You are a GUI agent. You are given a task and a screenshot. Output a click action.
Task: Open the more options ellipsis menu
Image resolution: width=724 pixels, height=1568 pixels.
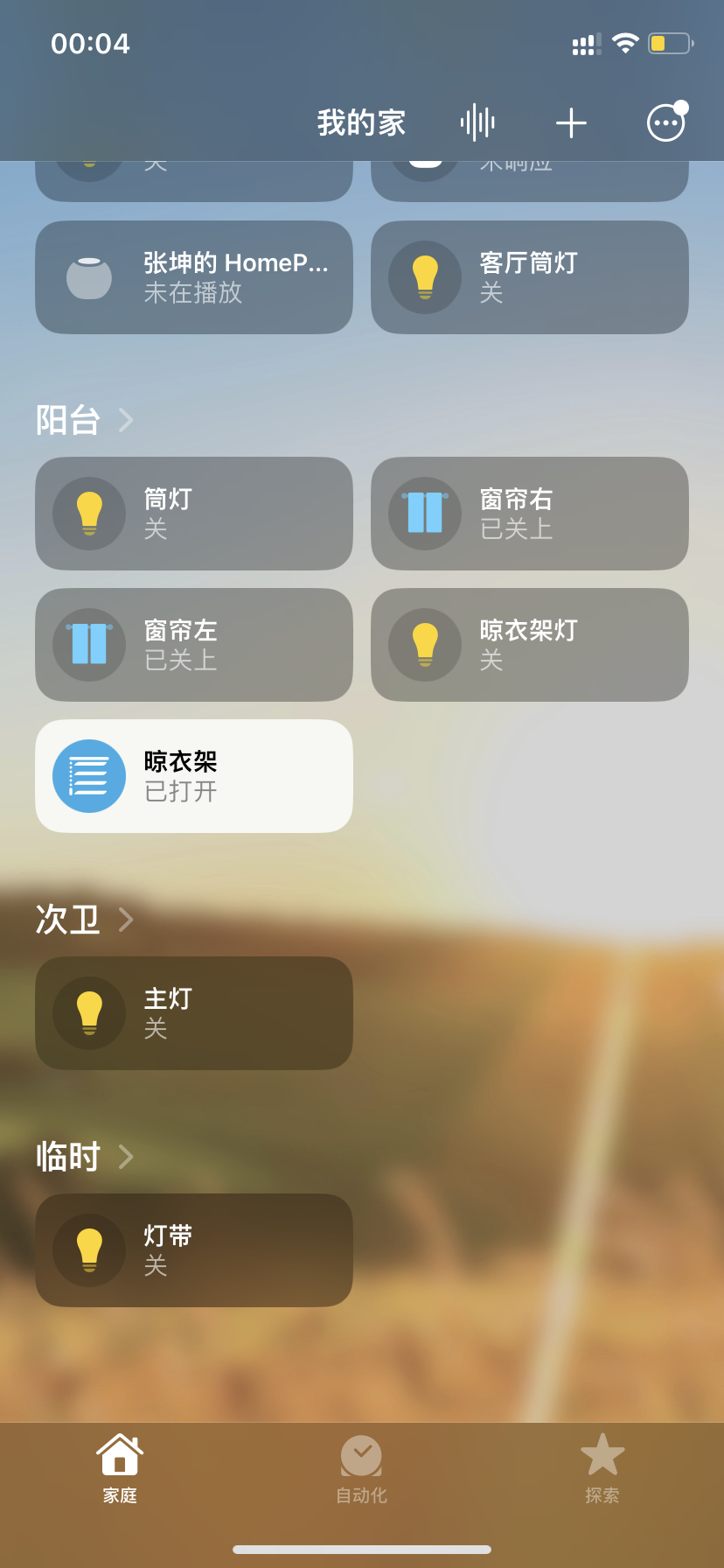tap(665, 122)
